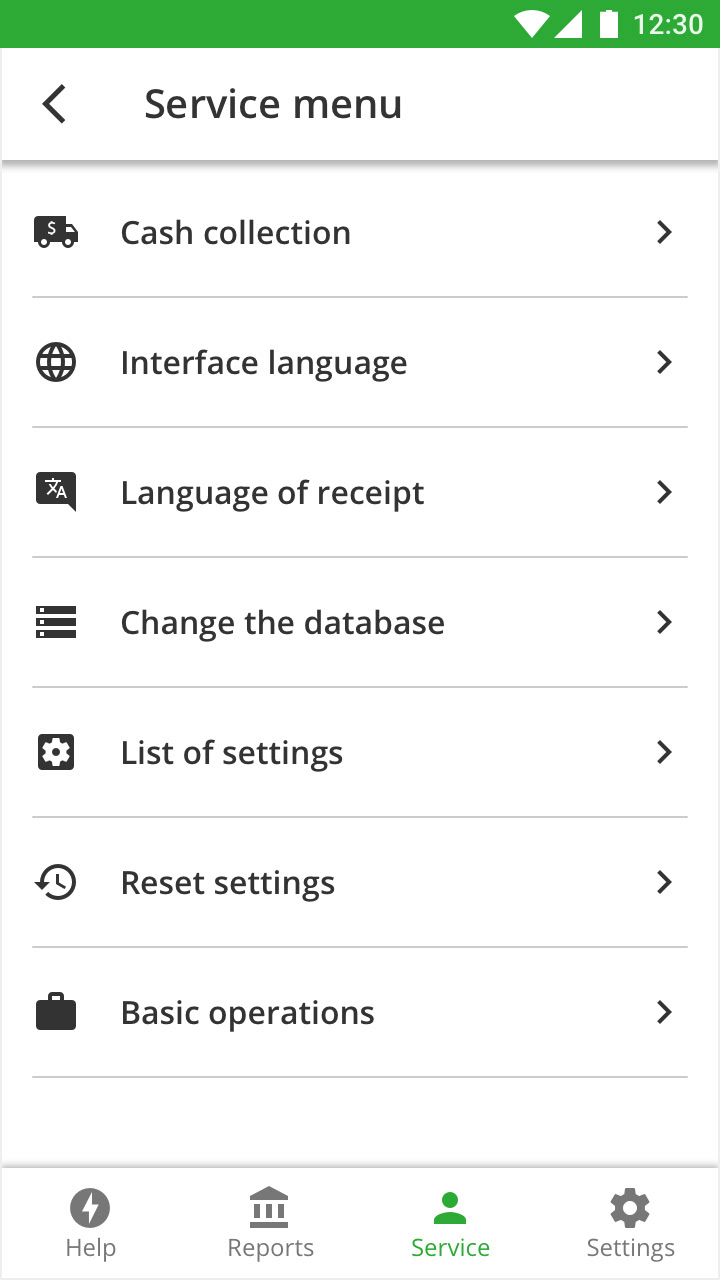Open Interface language settings
The image size is (720, 1280).
360,362
